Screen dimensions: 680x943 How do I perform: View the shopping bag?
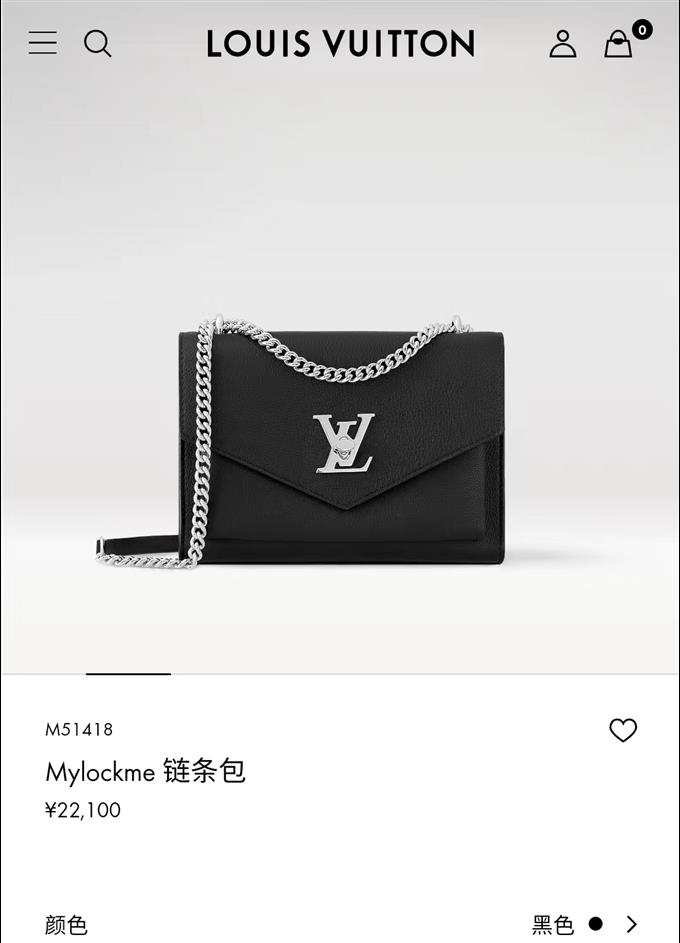coord(619,44)
